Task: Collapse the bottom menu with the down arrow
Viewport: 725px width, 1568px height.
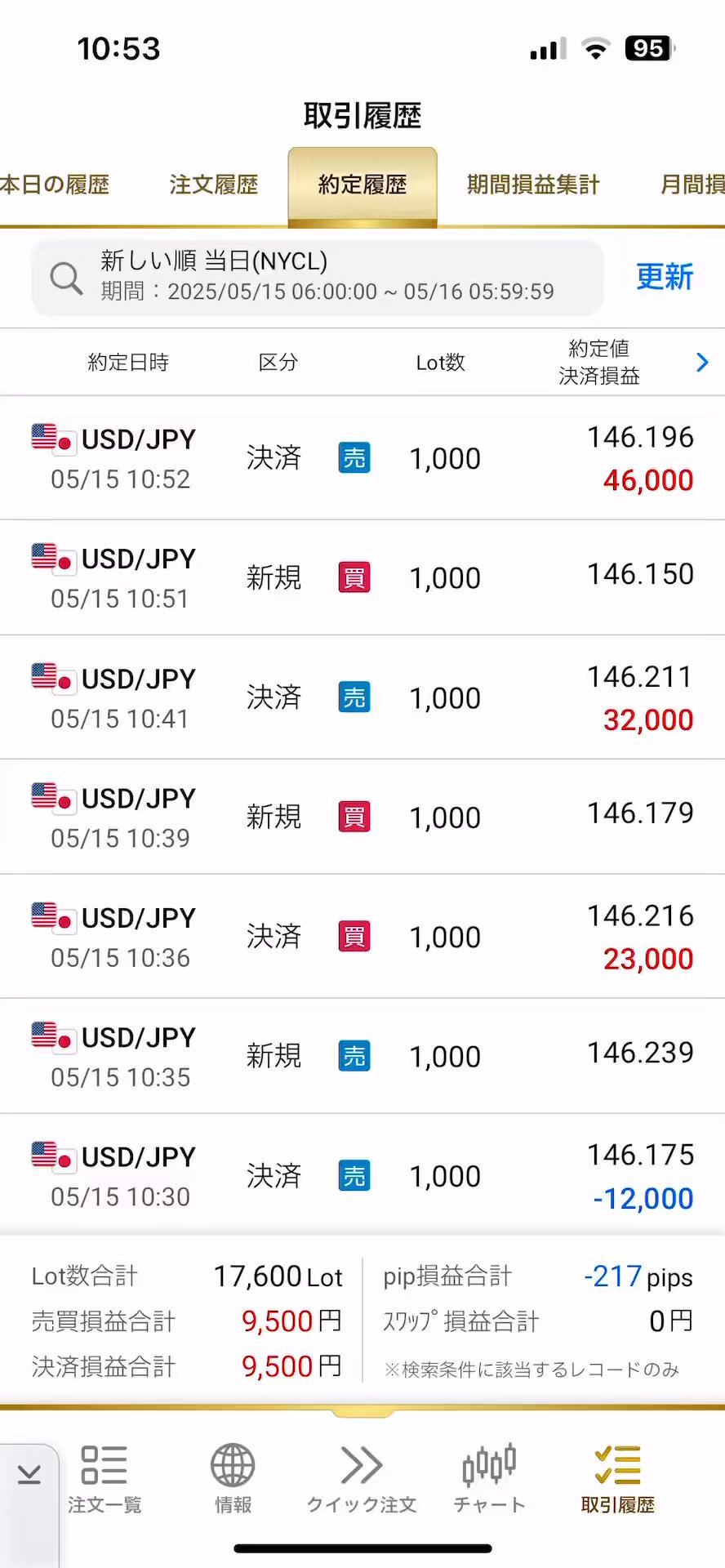Action: click(x=29, y=1473)
